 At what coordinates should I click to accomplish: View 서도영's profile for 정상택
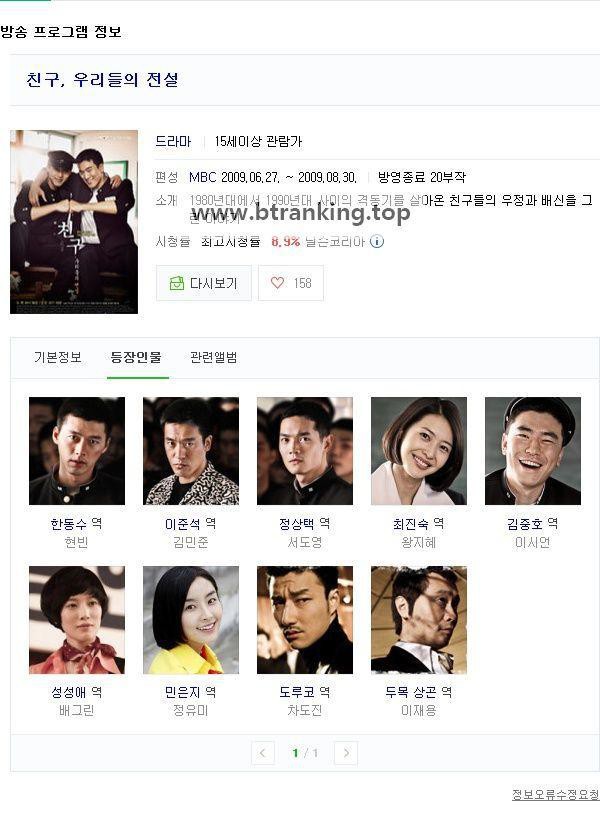pyautogui.click(x=305, y=451)
